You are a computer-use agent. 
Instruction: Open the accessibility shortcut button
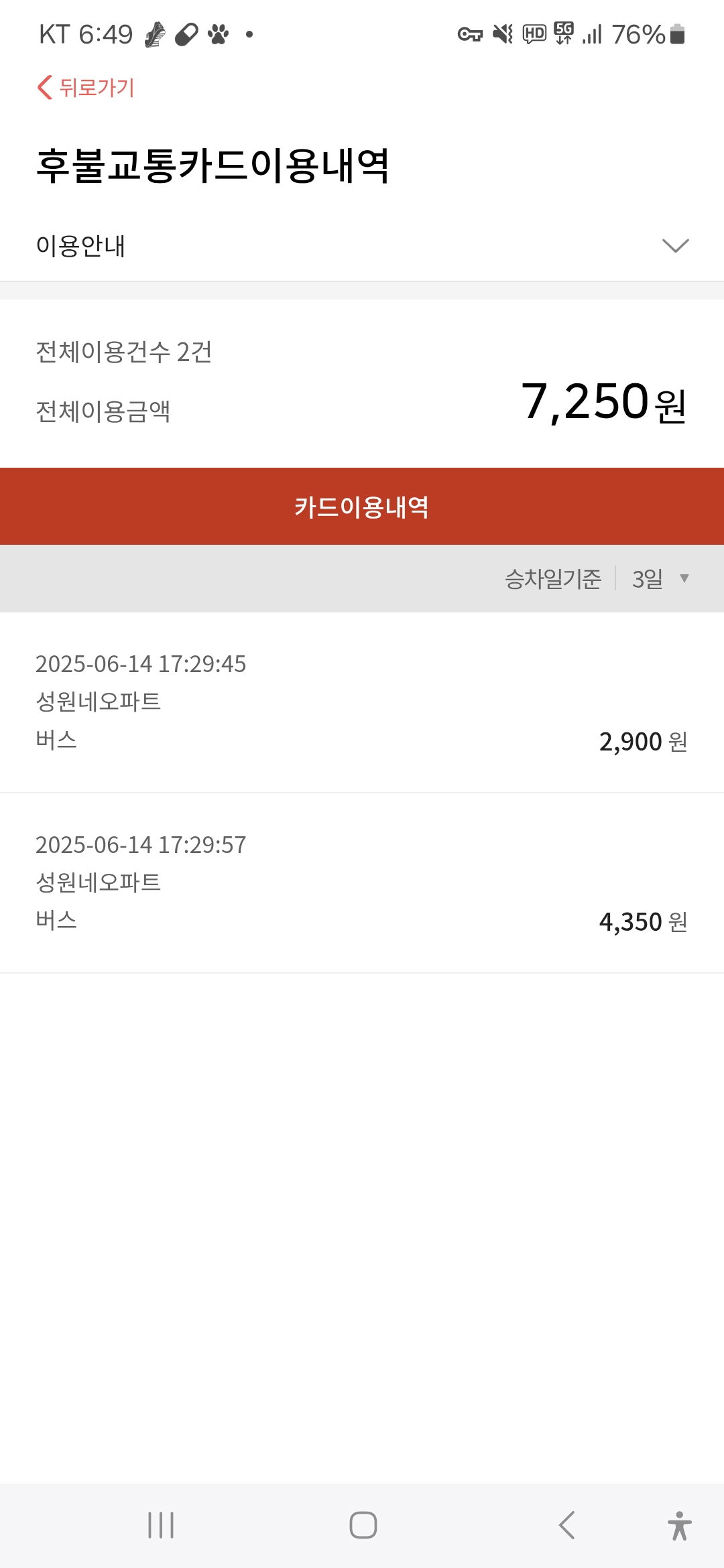(679, 1526)
